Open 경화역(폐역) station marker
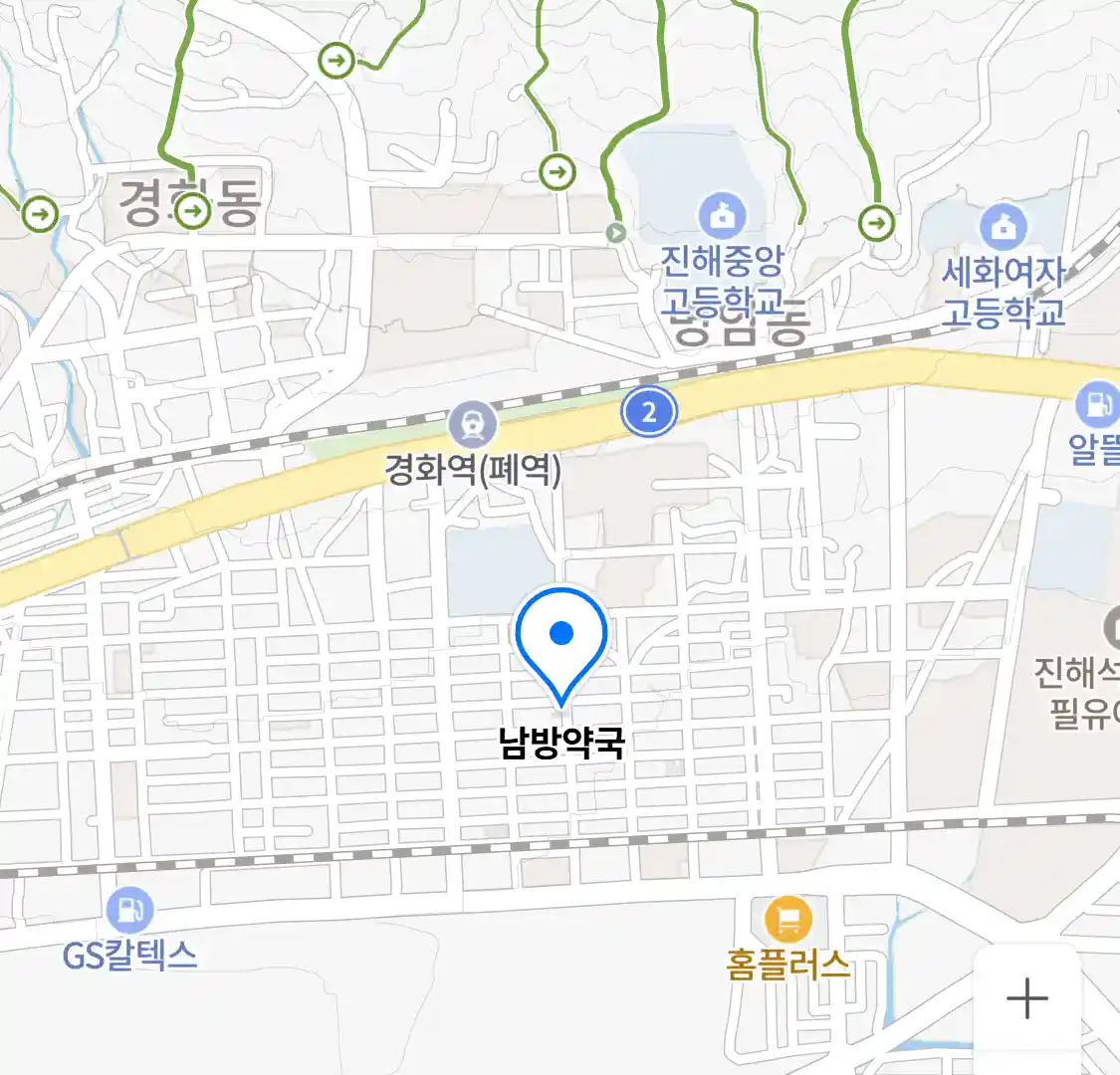The width and height of the screenshot is (1120, 1075). pos(472,425)
